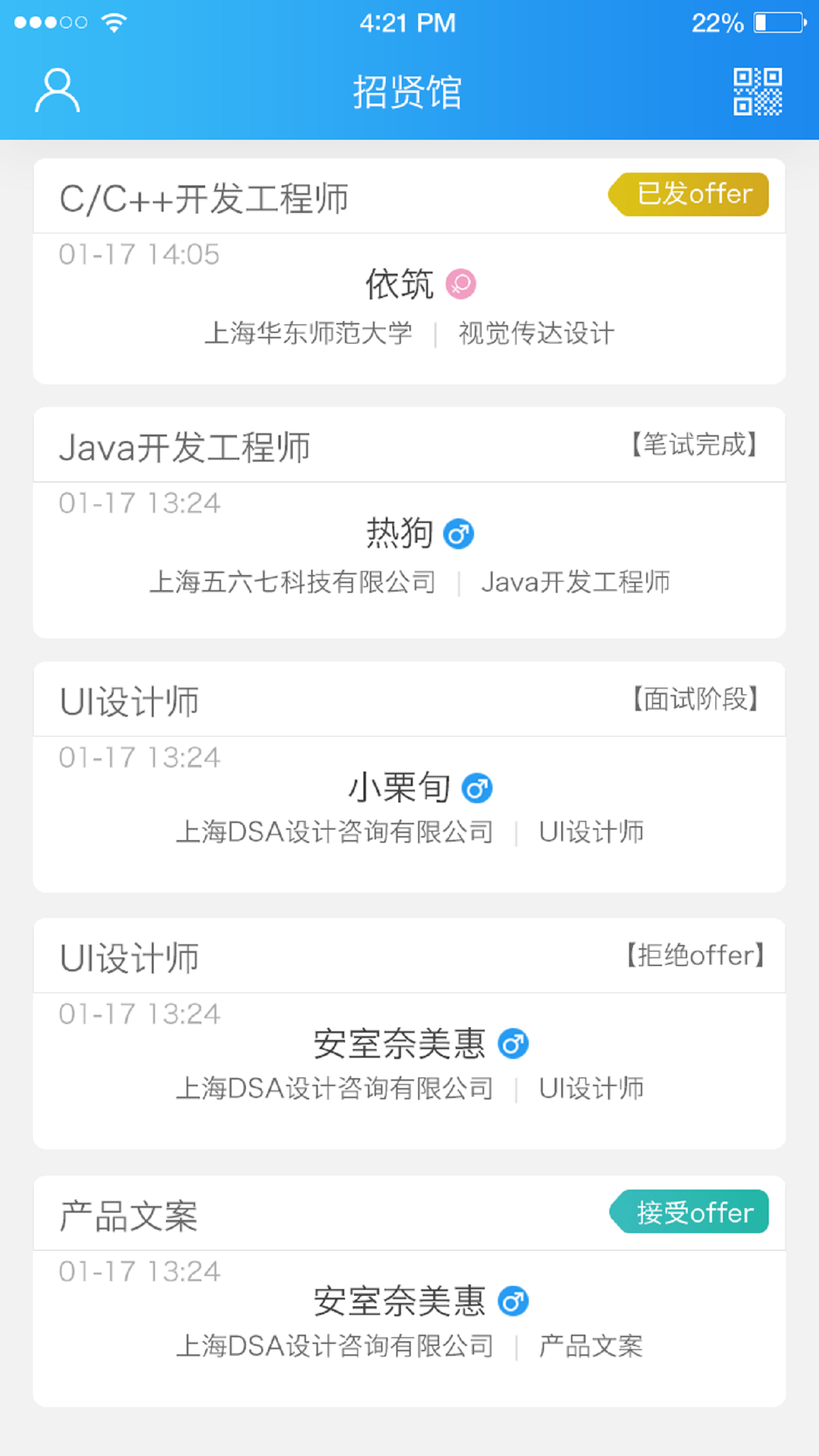This screenshot has width=819, height=1456.
Task: Tap the male icon beside 小栗旬
Action: 477,787
